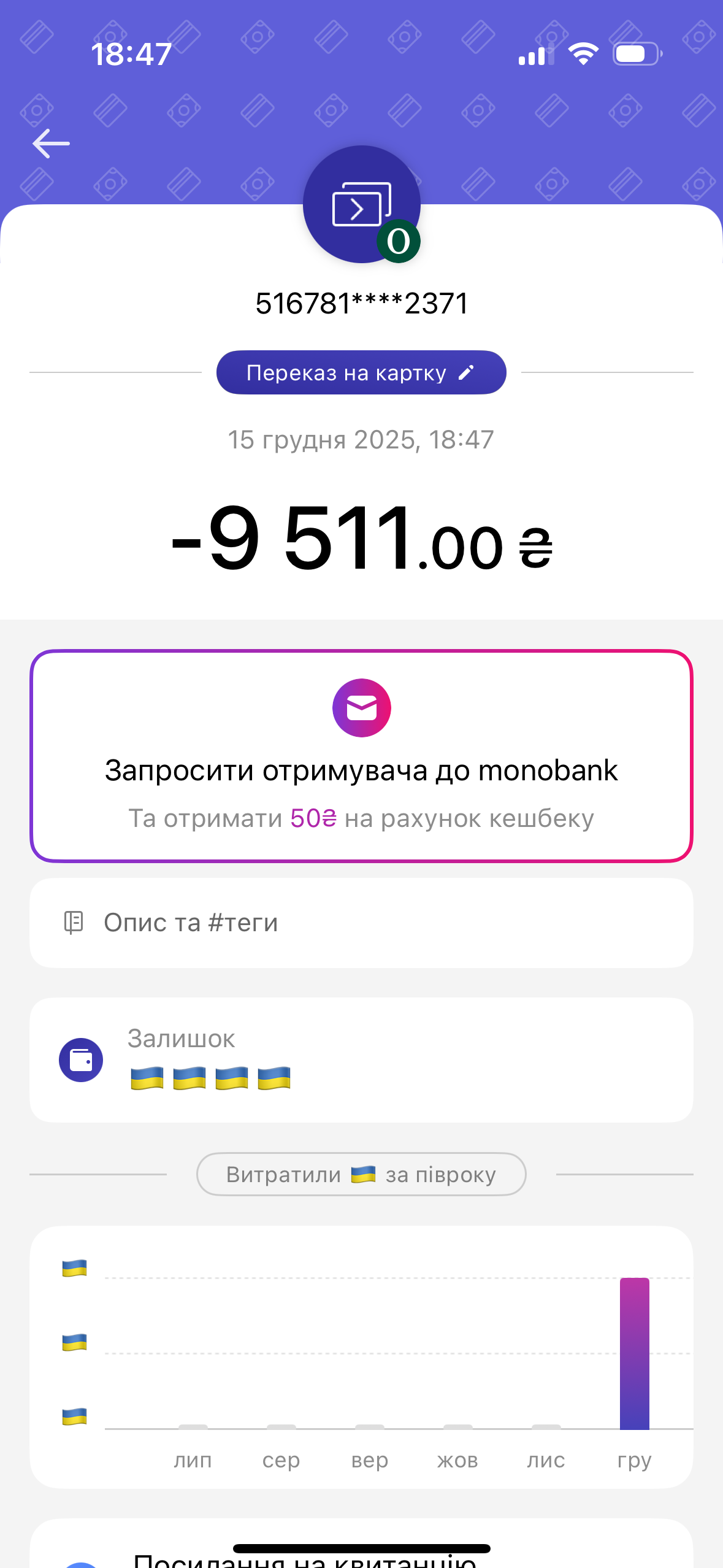Reveal the hidden 'Залишок' balance
The image size is (723, 1568).
(x=210, y=1078)
